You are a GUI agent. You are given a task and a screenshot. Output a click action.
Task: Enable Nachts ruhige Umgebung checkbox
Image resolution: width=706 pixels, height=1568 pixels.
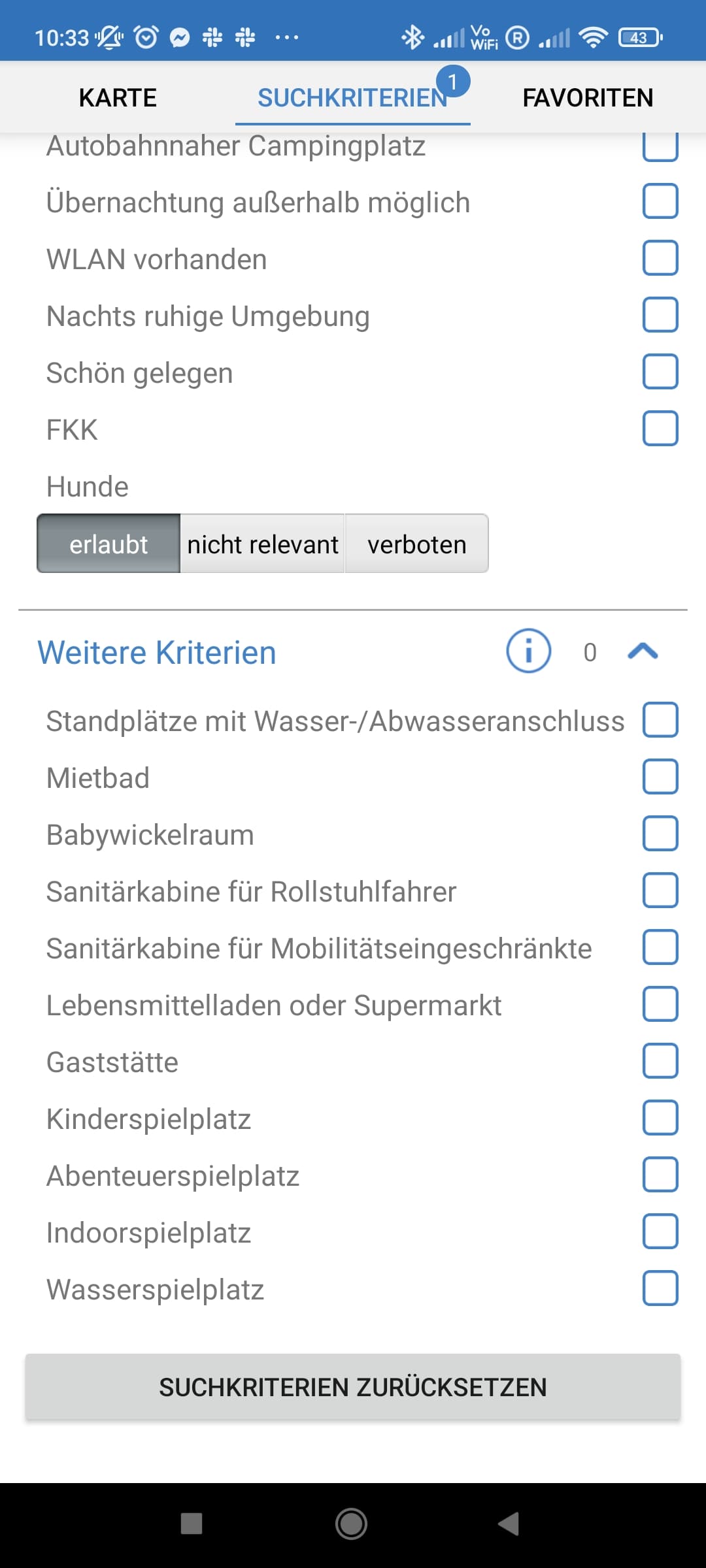coord(660,315)
